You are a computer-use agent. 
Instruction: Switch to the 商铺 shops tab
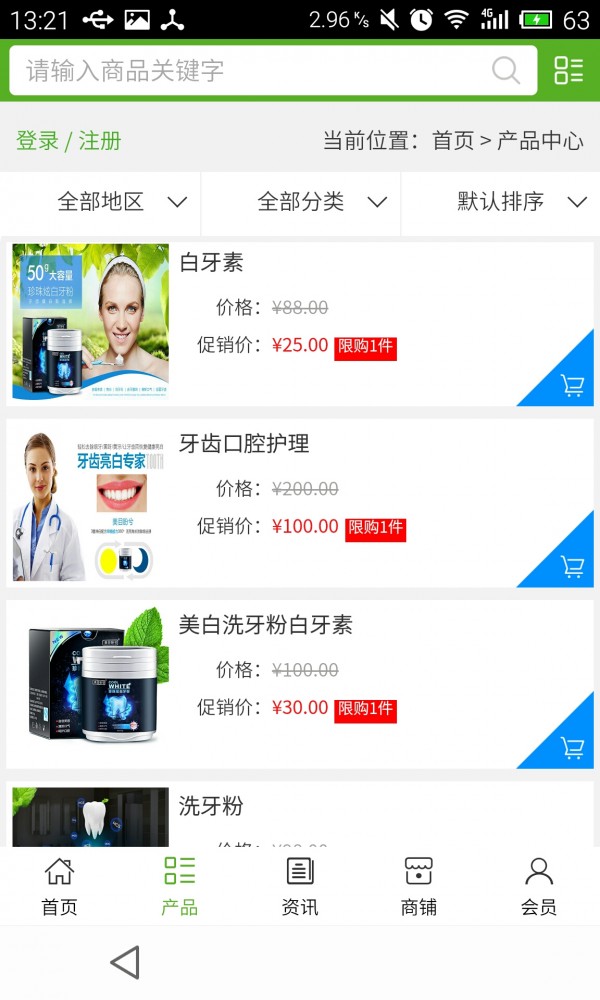pyautogui.click(x=419, y=886)
